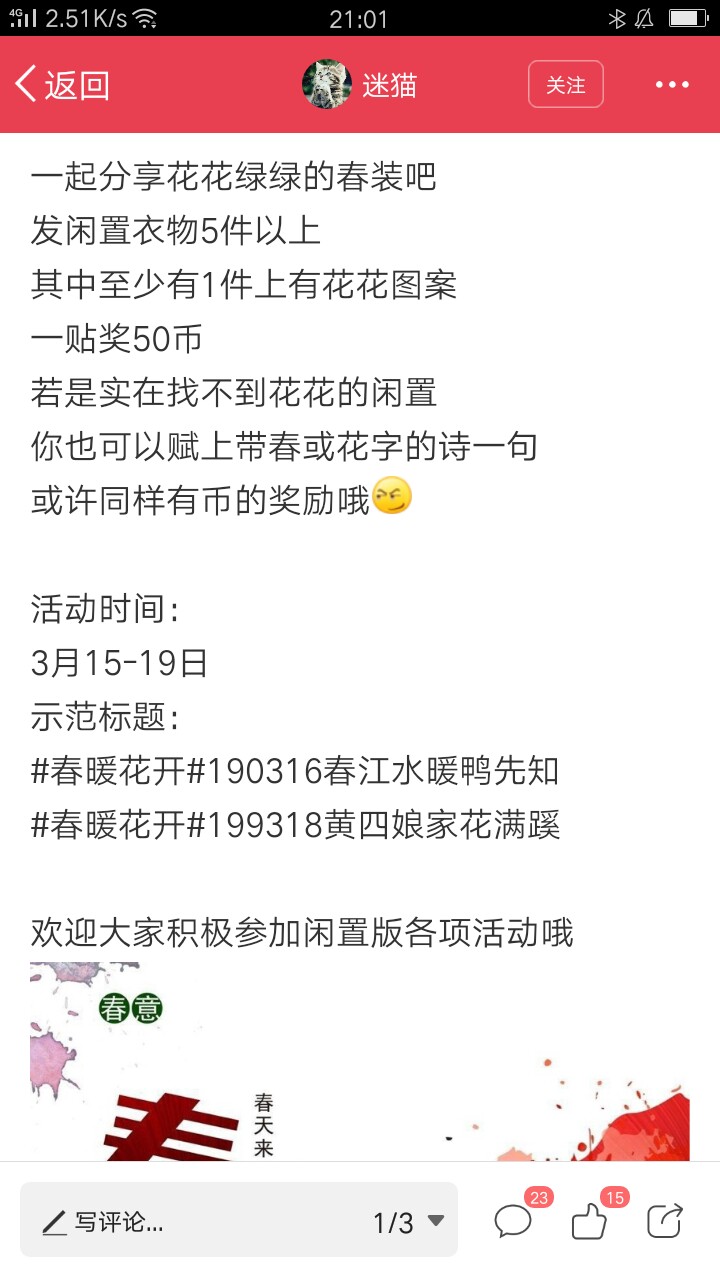Open 迷猫's profile avatar
The width and height of the screenshot is (720, 1280).
click(x=327, y=85)
